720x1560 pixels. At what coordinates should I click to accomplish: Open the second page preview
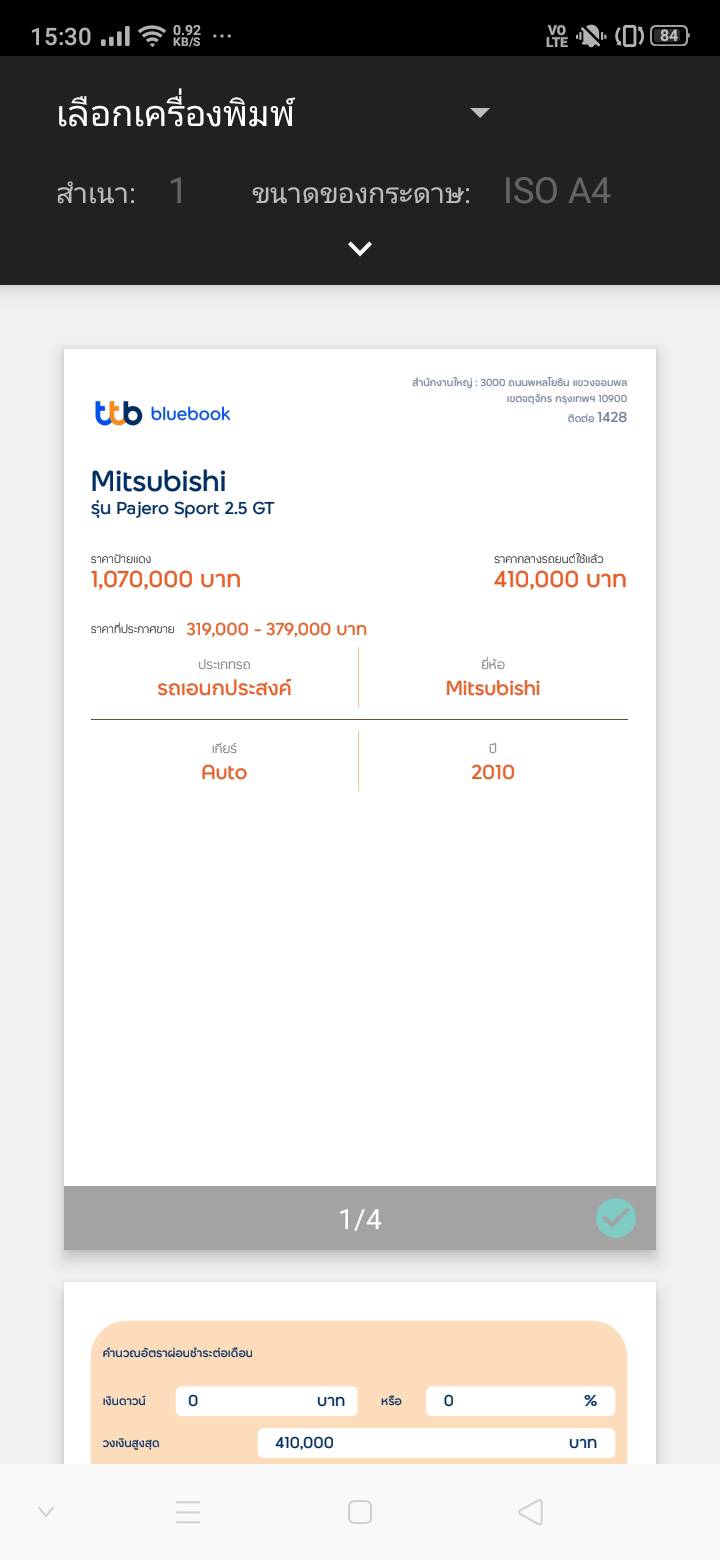click(x=360, y=1380)
